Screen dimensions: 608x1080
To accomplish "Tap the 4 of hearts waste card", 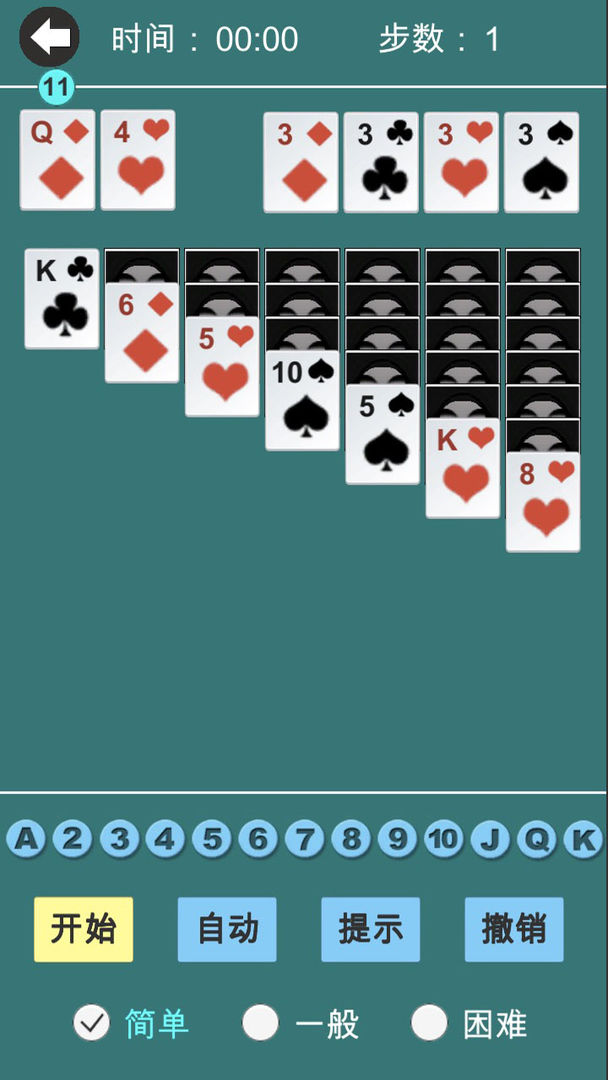I will coord(138,160).
